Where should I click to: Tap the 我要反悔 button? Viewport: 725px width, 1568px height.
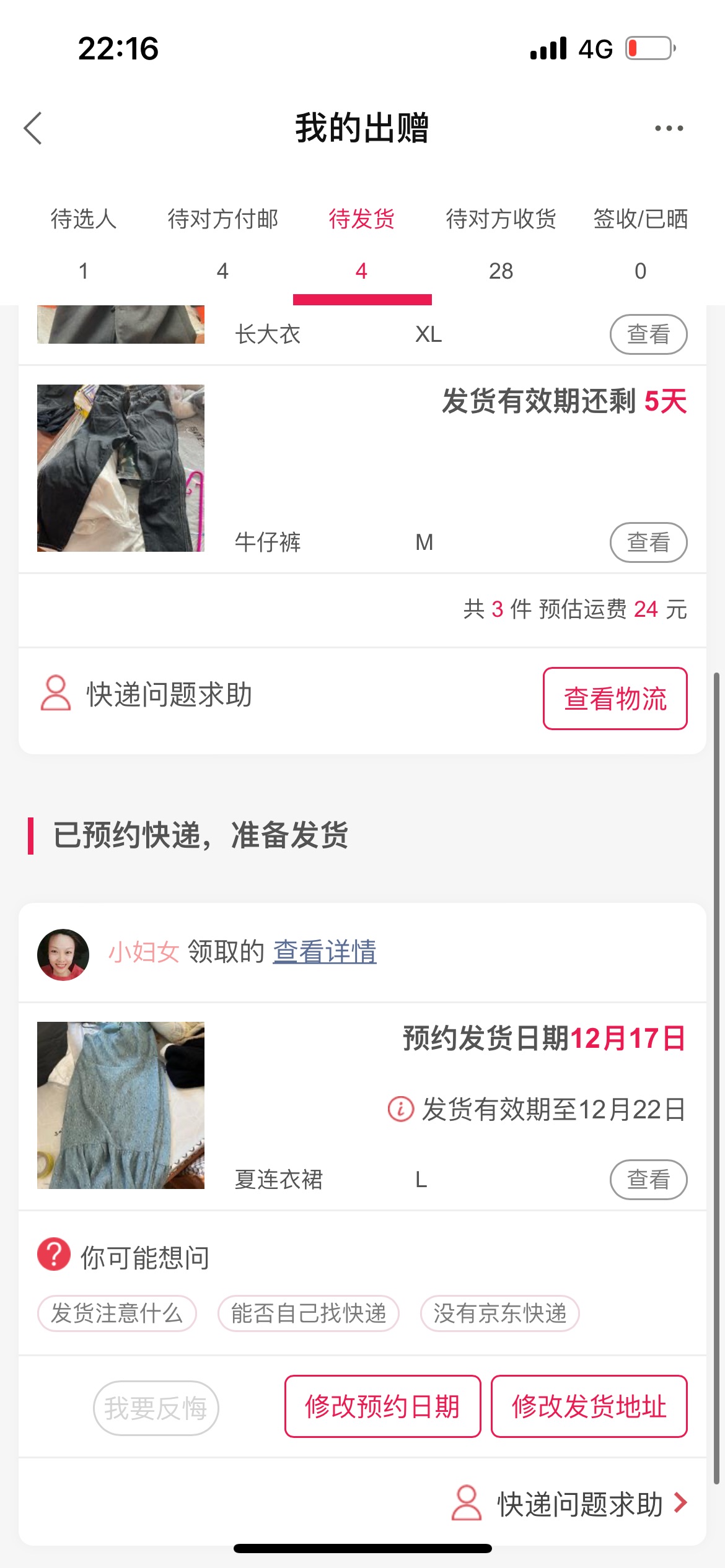tap(156, 1408)
